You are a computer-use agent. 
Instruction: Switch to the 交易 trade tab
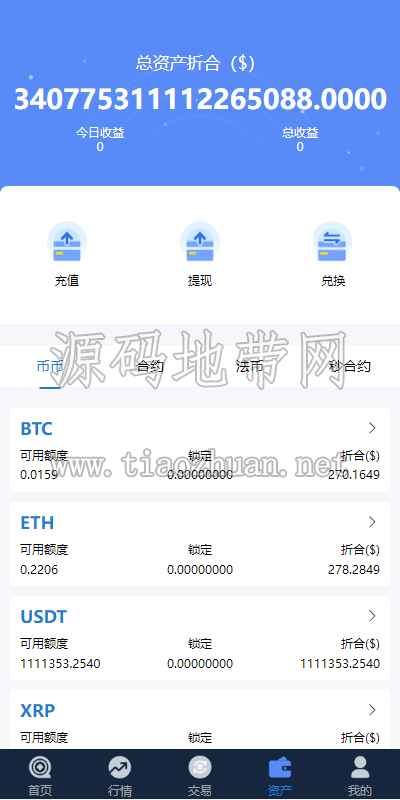(x=200, y=774)
